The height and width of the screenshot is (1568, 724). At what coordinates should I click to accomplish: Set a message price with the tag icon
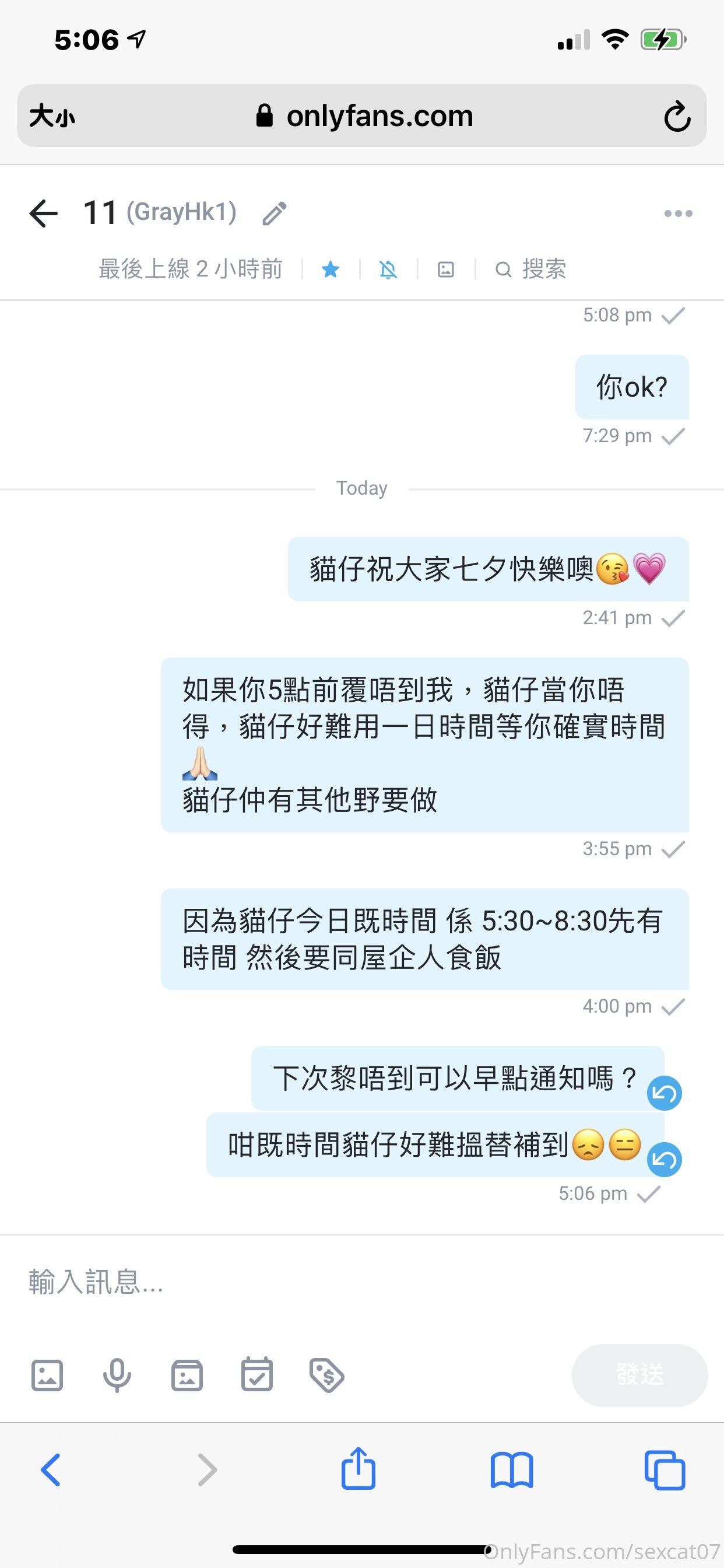326,1375
